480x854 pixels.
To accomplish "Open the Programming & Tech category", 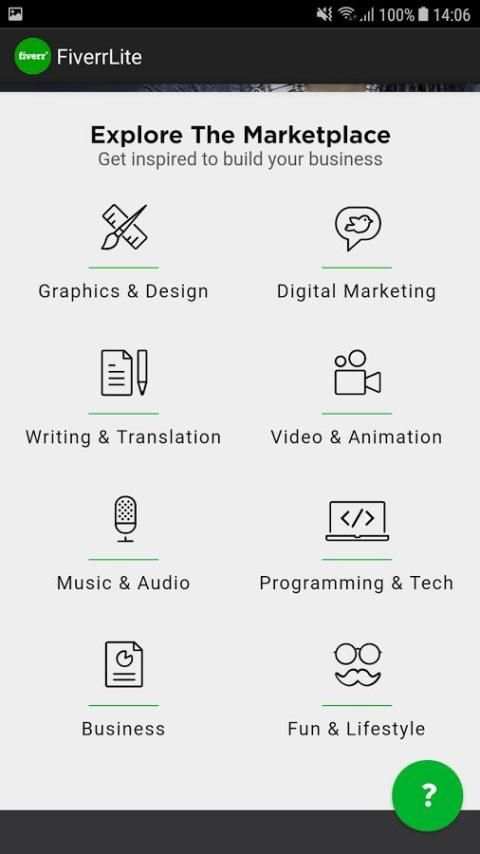I will 357,544.
